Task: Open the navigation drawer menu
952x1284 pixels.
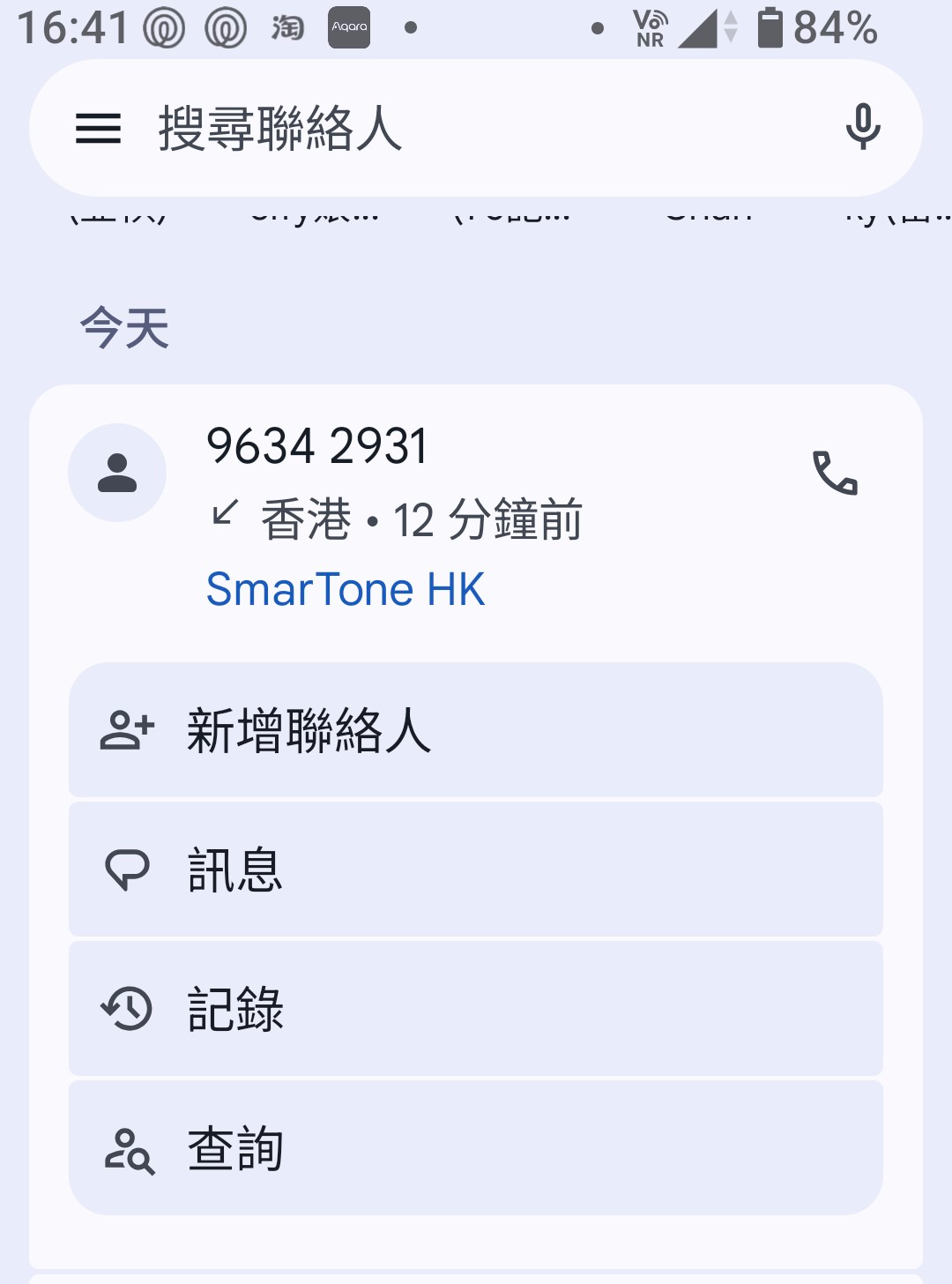Action: click(x=97, y=129)
